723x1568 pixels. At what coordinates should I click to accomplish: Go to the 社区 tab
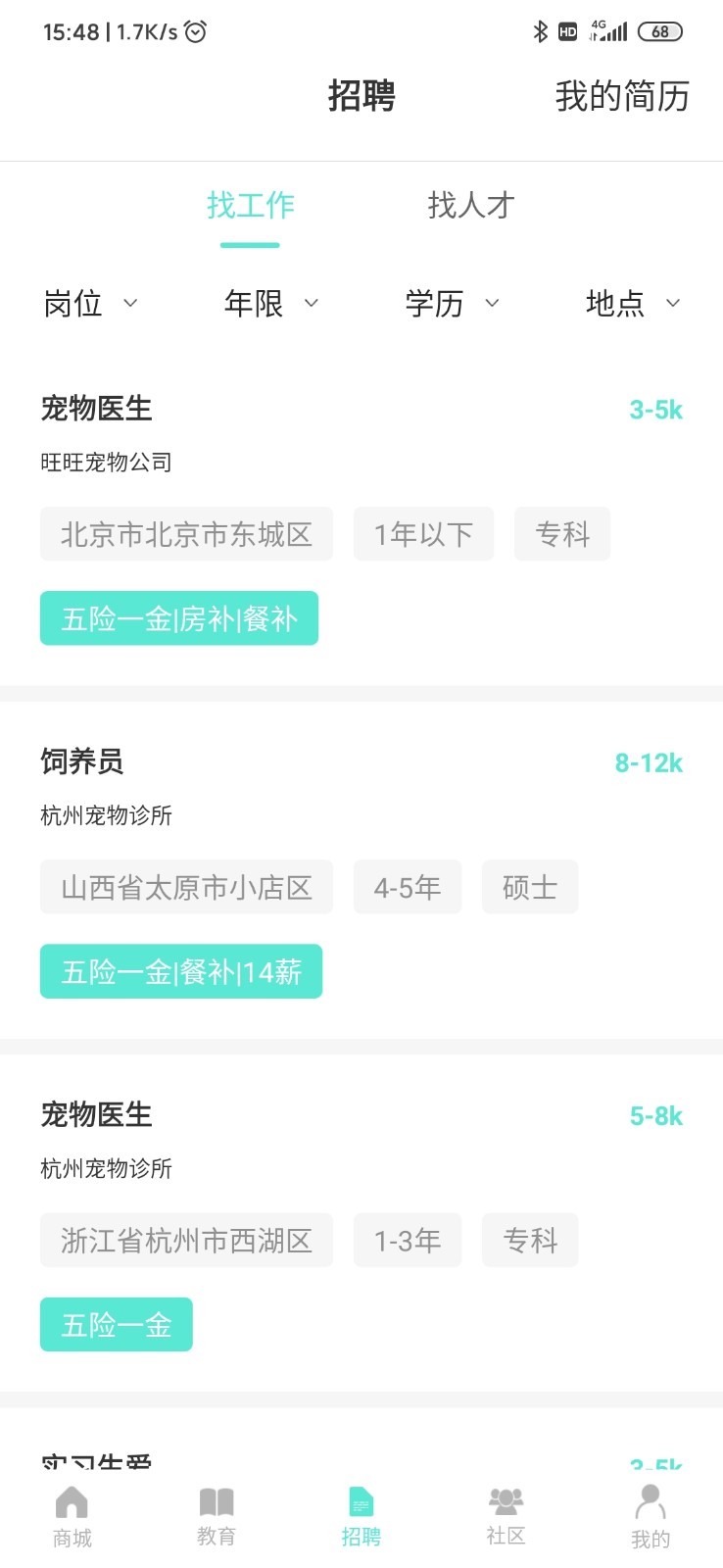(x=506, y=1517)
